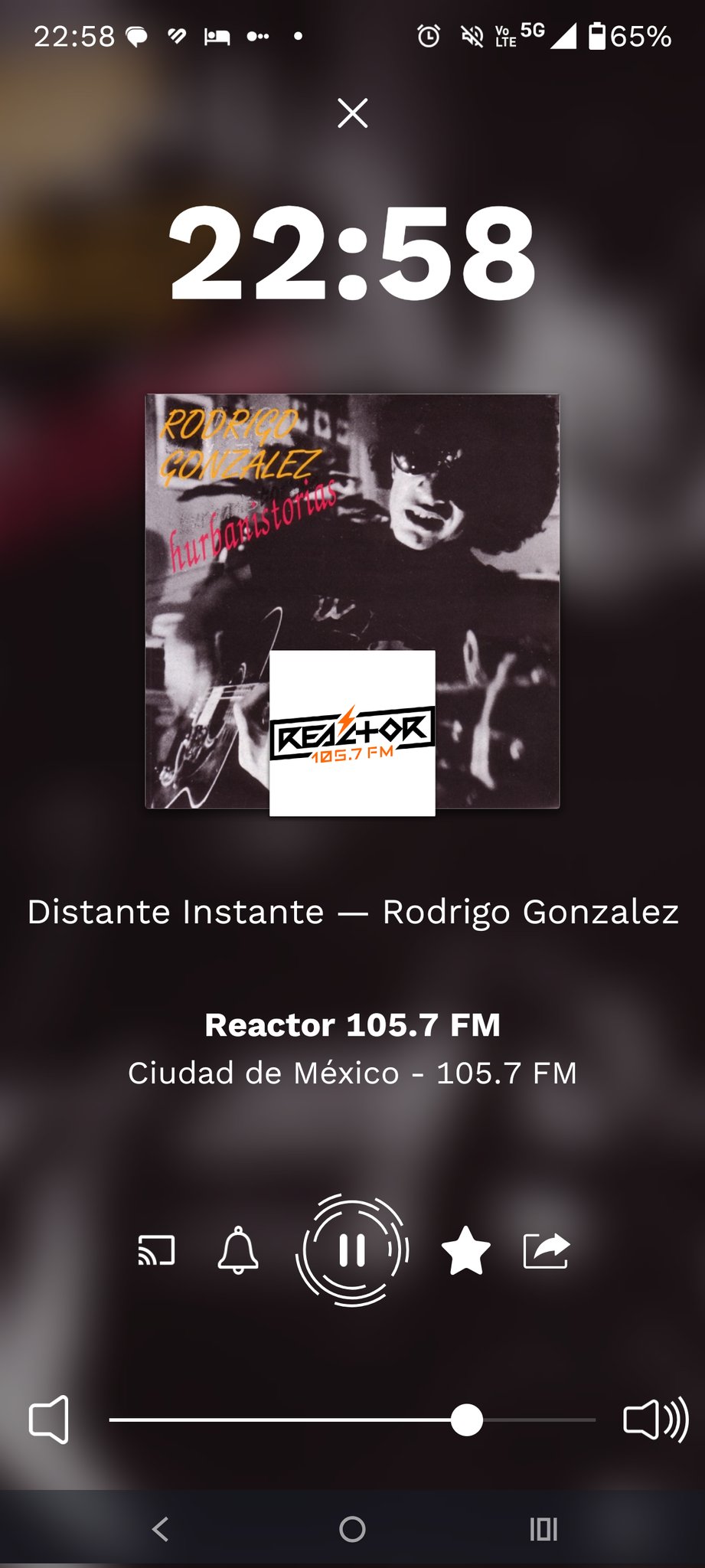The width and height of the screenshot is (705, 1568).
Task: Toggle the favorite star for this station
Action: click(x=465, y=1251)
